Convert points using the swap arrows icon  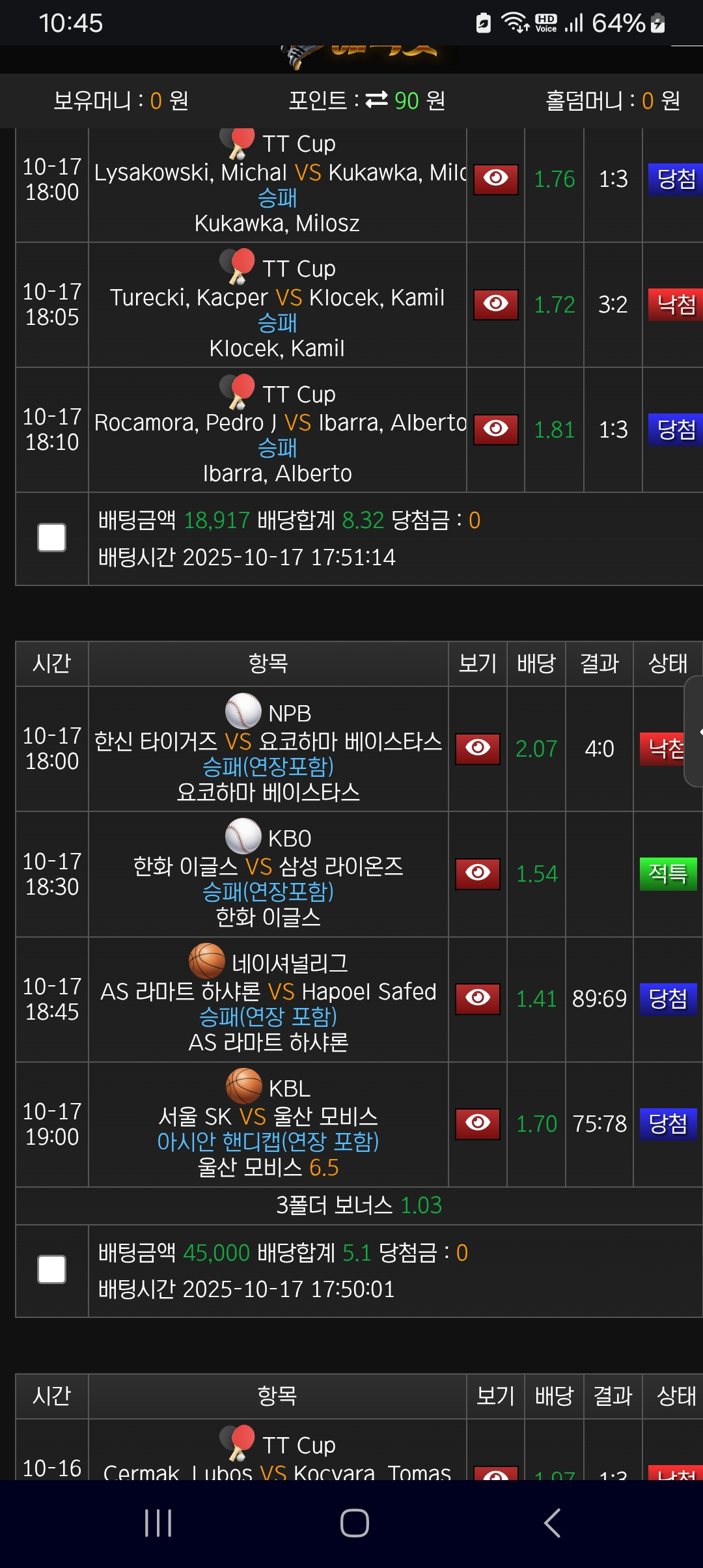point(376,100)
